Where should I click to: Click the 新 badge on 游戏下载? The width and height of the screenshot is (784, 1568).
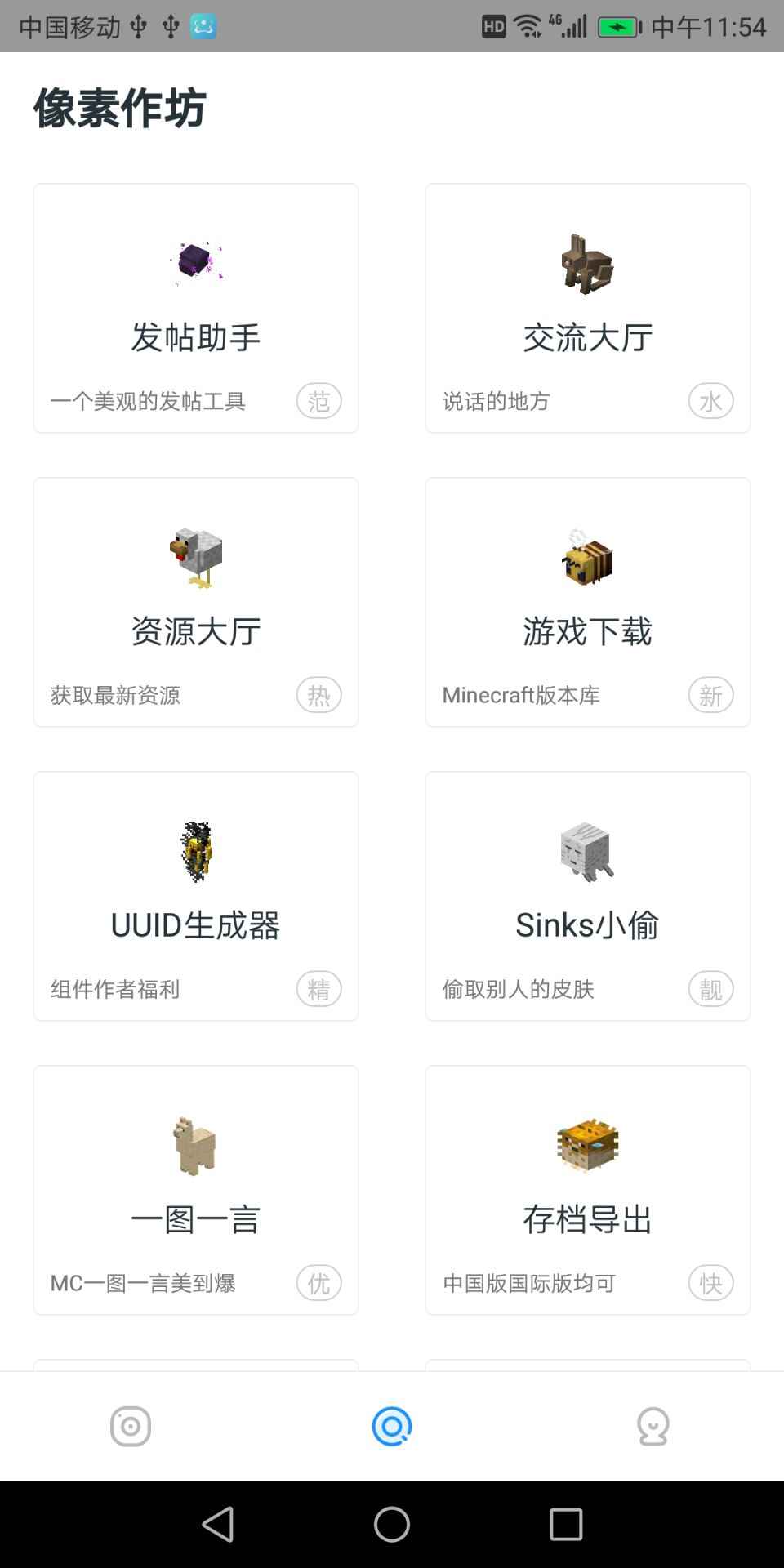[710, 695]
